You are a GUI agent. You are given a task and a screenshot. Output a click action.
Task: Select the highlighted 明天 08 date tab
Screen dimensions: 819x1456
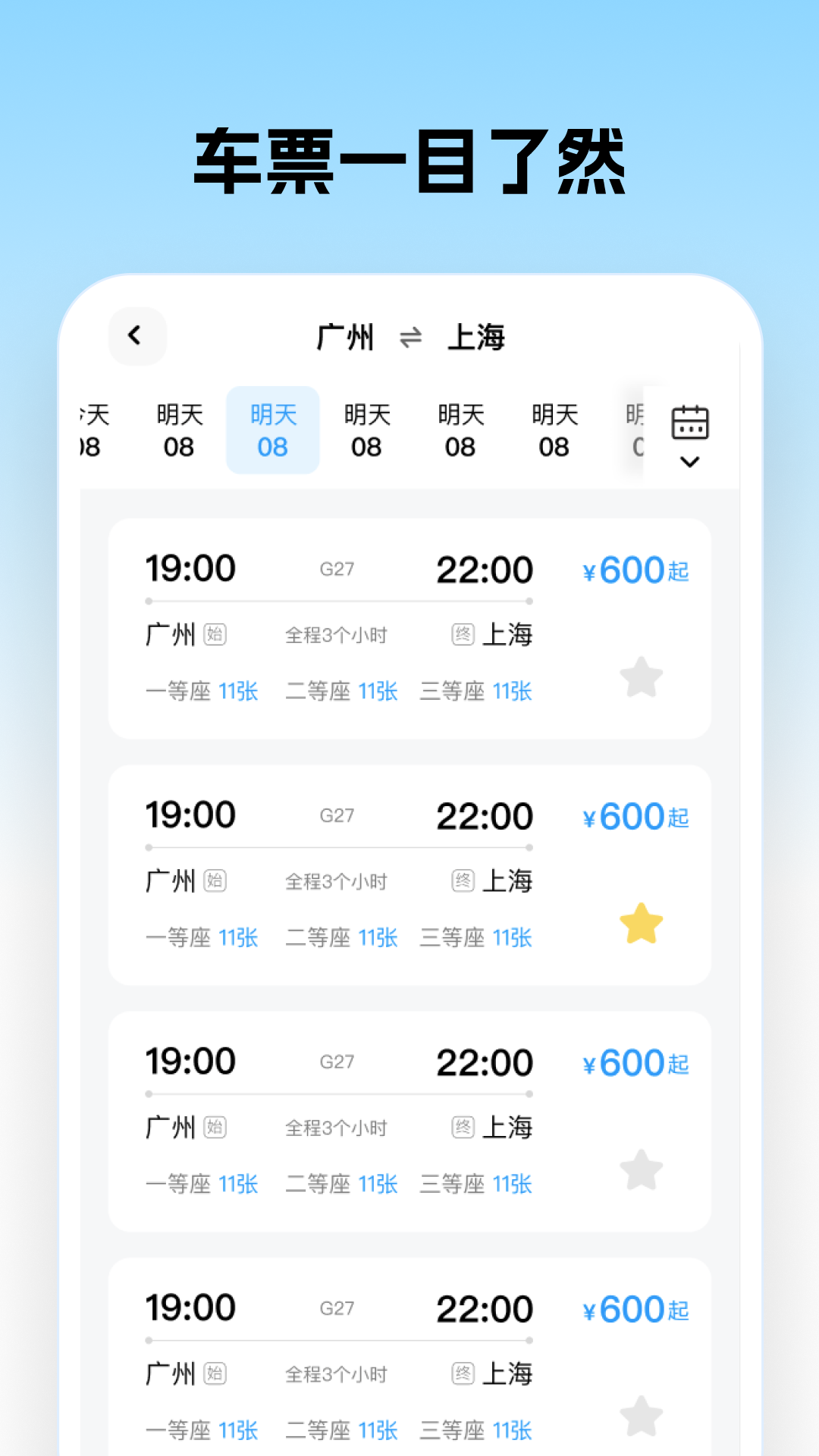[x=272, y=428]
